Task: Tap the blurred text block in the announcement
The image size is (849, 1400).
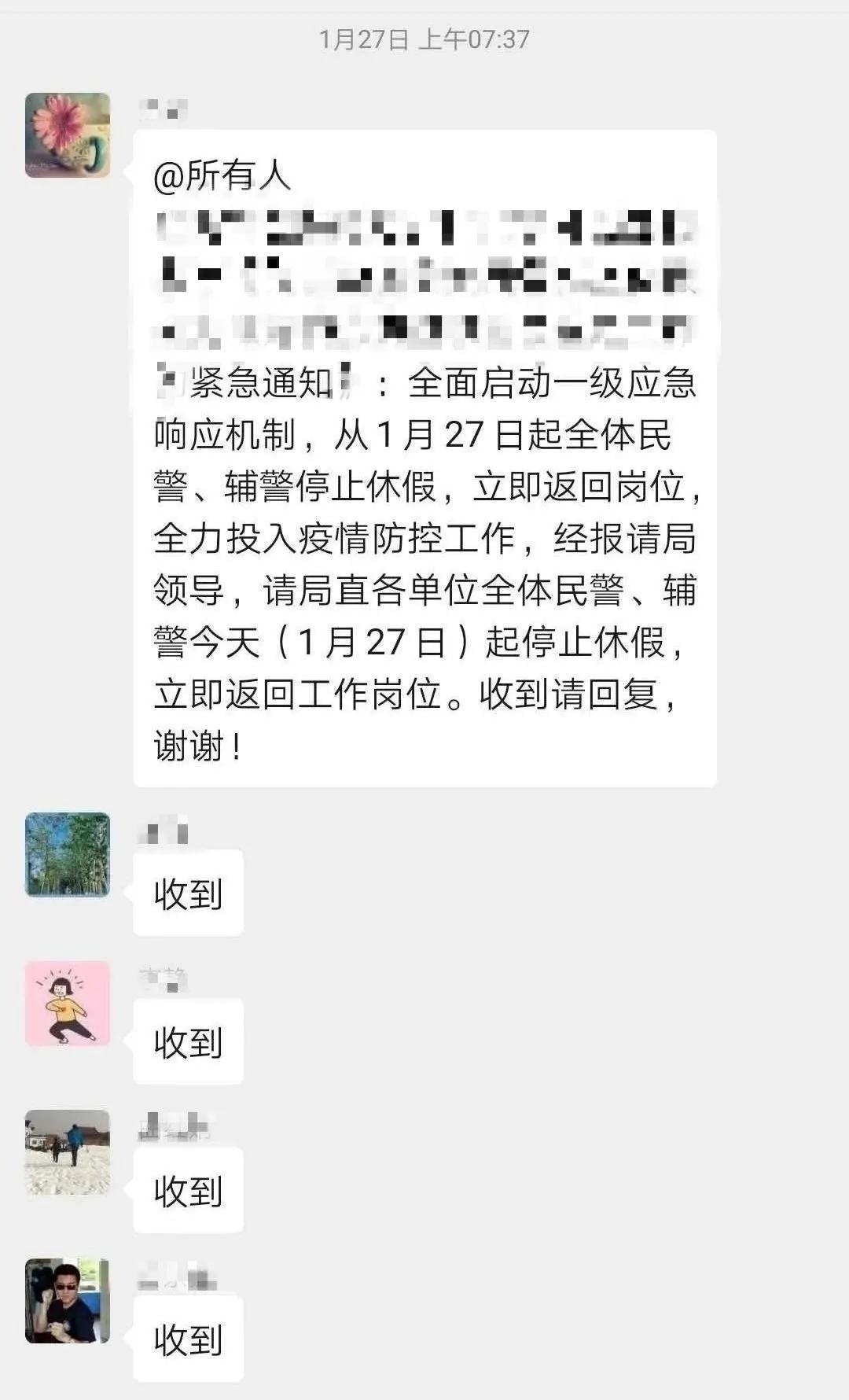Action: [428, 275]
